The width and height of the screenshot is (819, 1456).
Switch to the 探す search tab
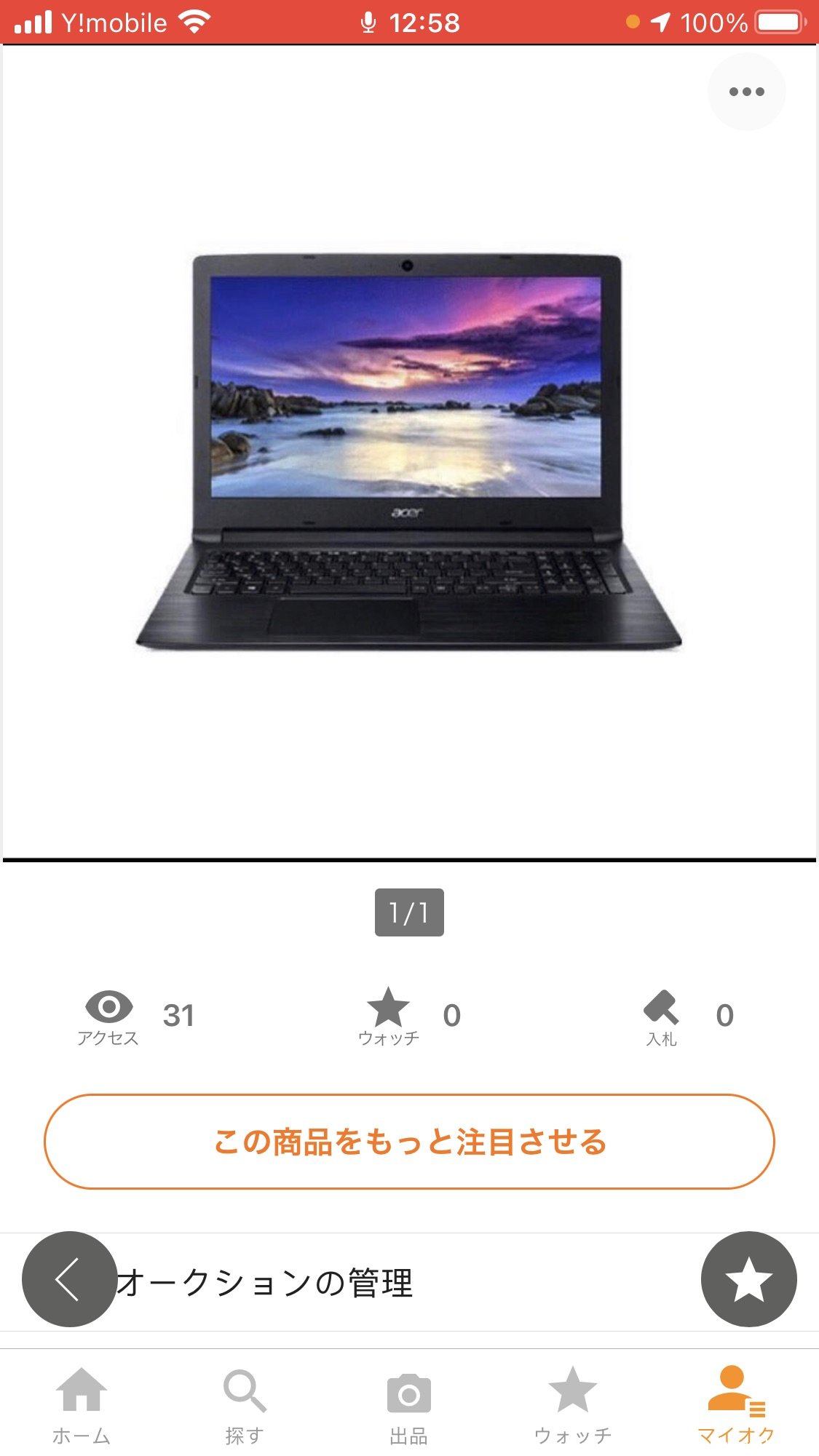click(x=245, y=1404)
